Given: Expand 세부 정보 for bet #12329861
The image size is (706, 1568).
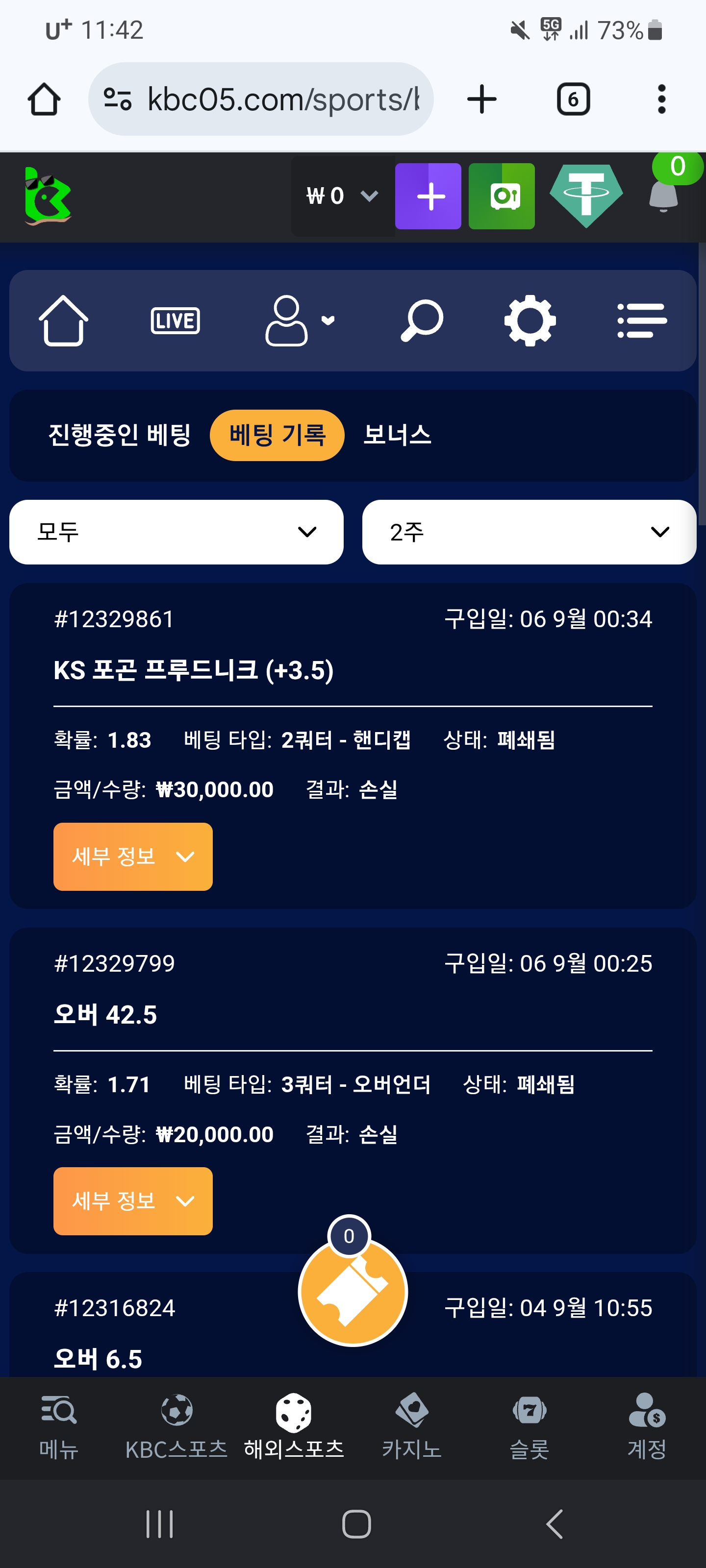Looking at the screenshot, I should tap(133, 857).
